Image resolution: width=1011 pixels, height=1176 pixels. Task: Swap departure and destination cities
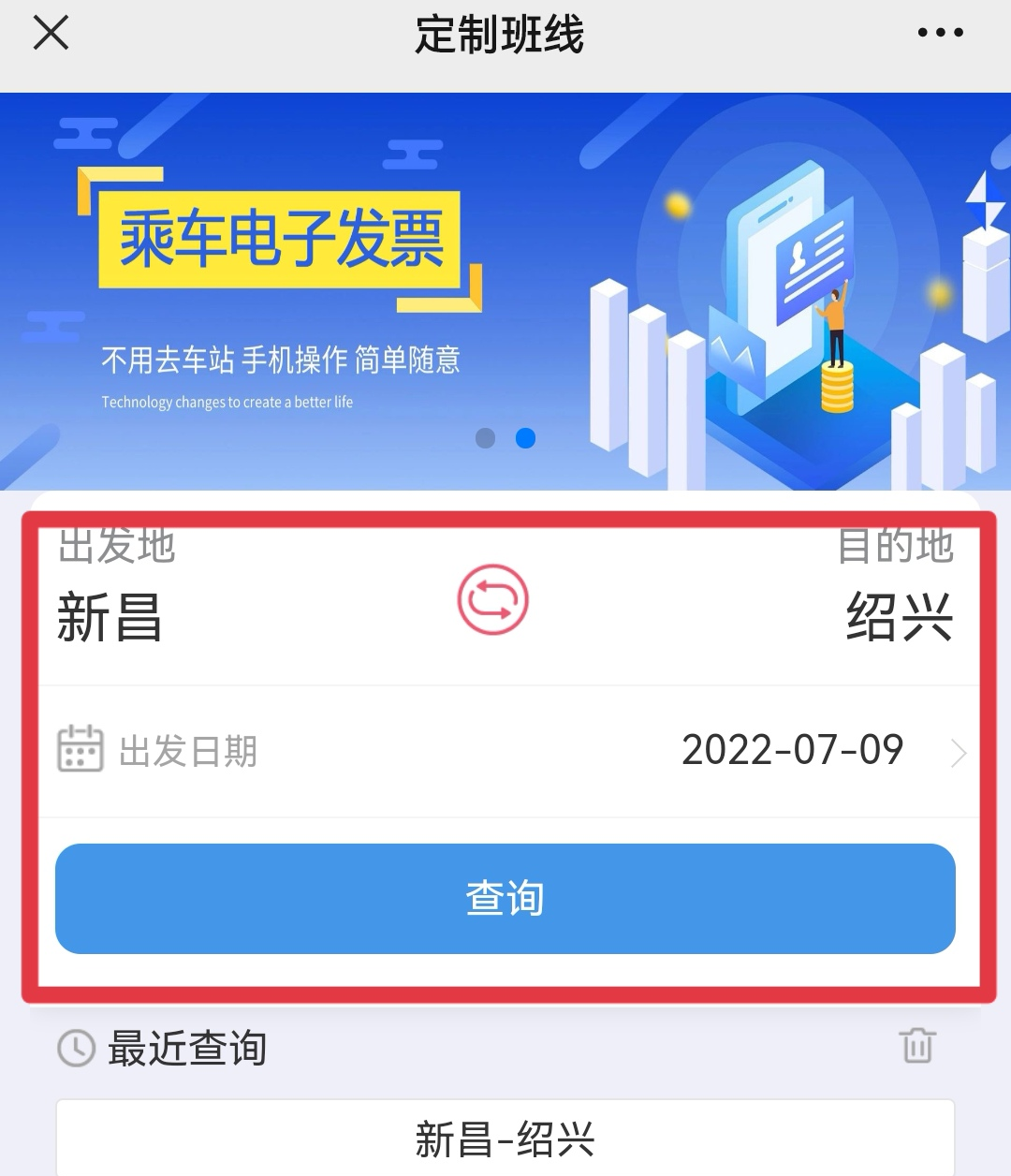493,599
